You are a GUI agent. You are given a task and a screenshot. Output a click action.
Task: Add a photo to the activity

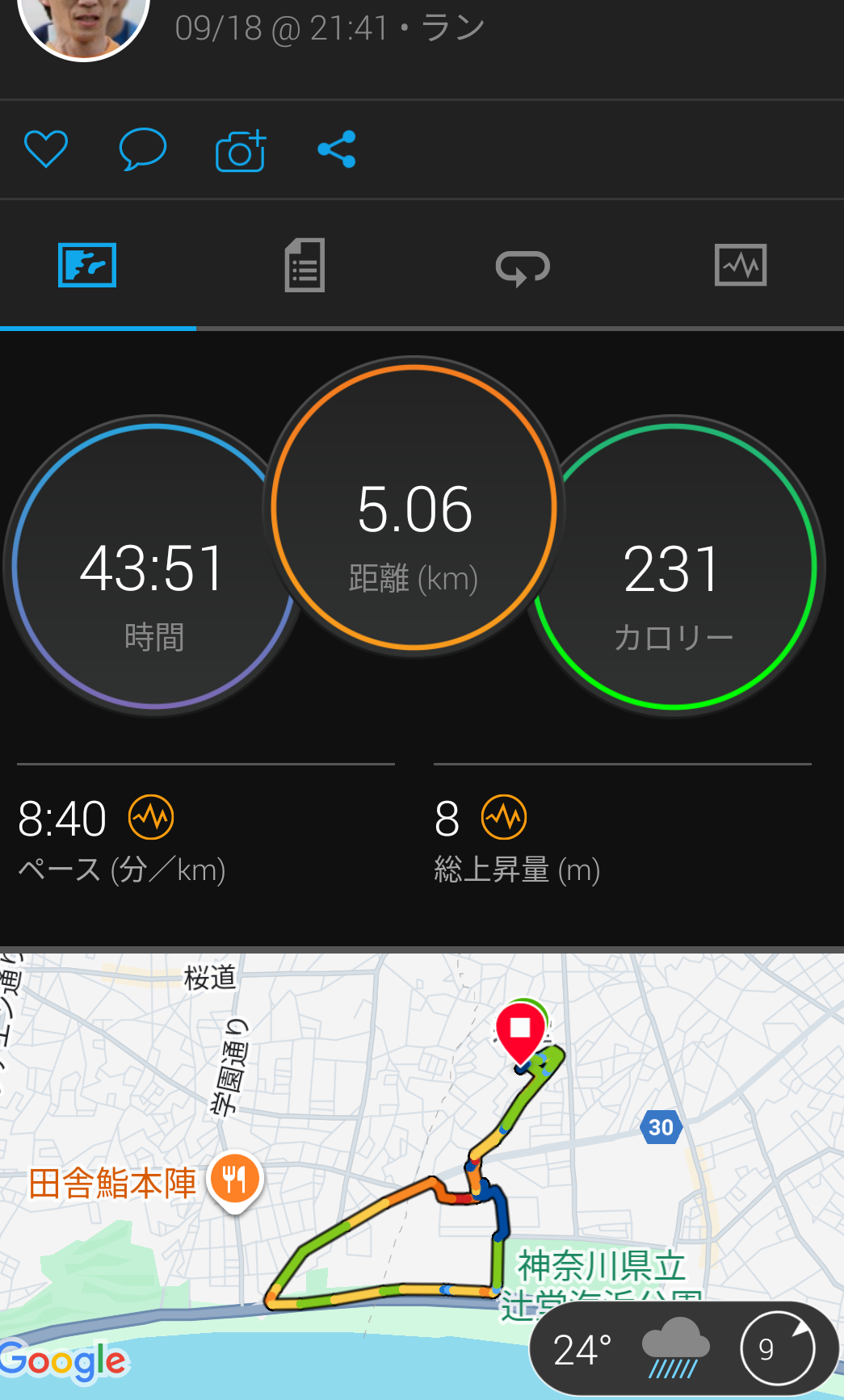pos(241,150)
